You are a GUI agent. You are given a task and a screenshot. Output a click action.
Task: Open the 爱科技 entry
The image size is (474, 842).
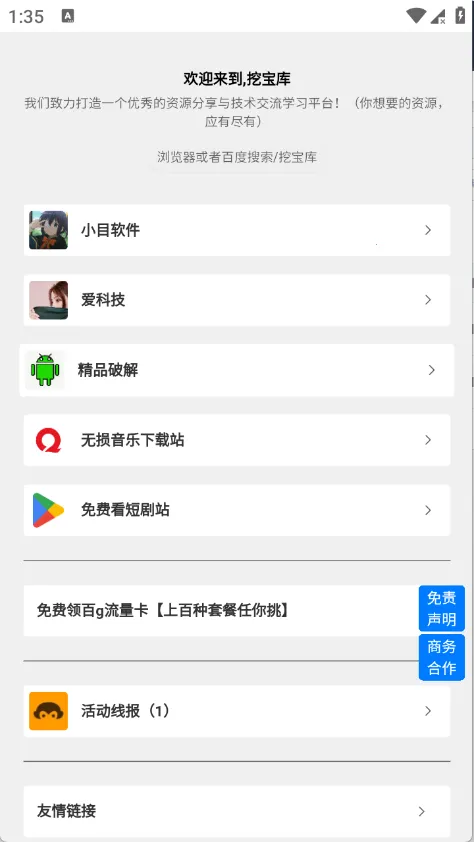[237, 300]
